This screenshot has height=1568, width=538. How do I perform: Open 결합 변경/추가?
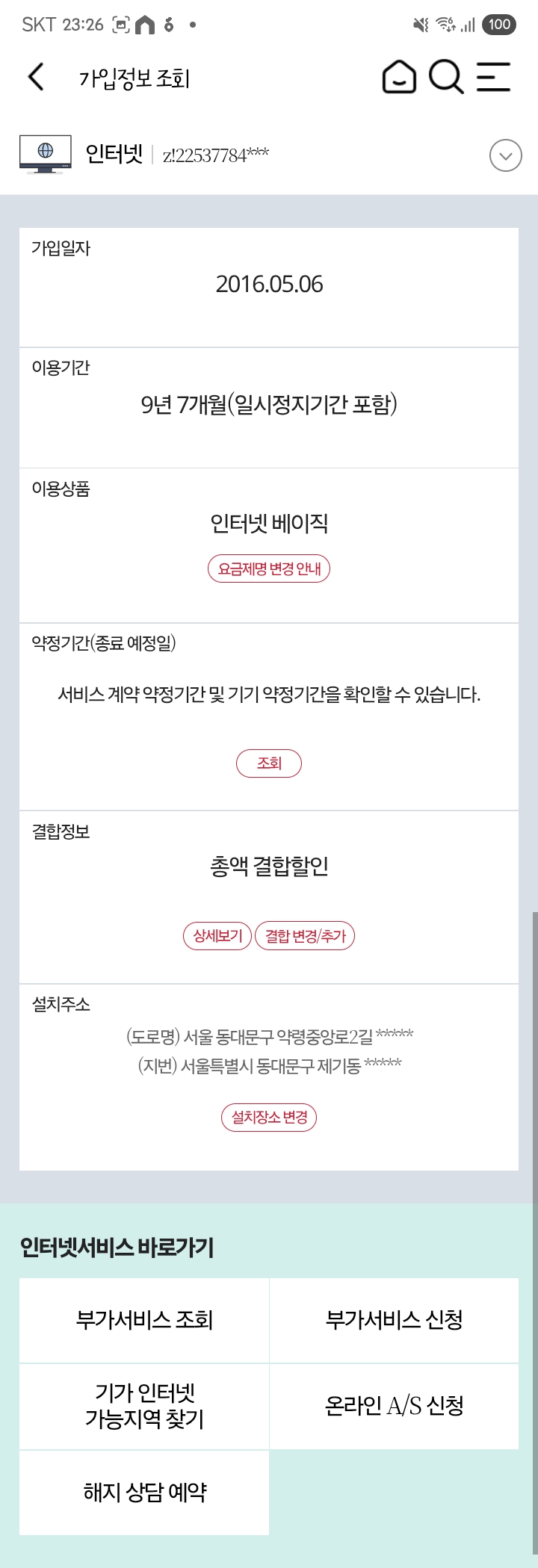tap(305, 936)
